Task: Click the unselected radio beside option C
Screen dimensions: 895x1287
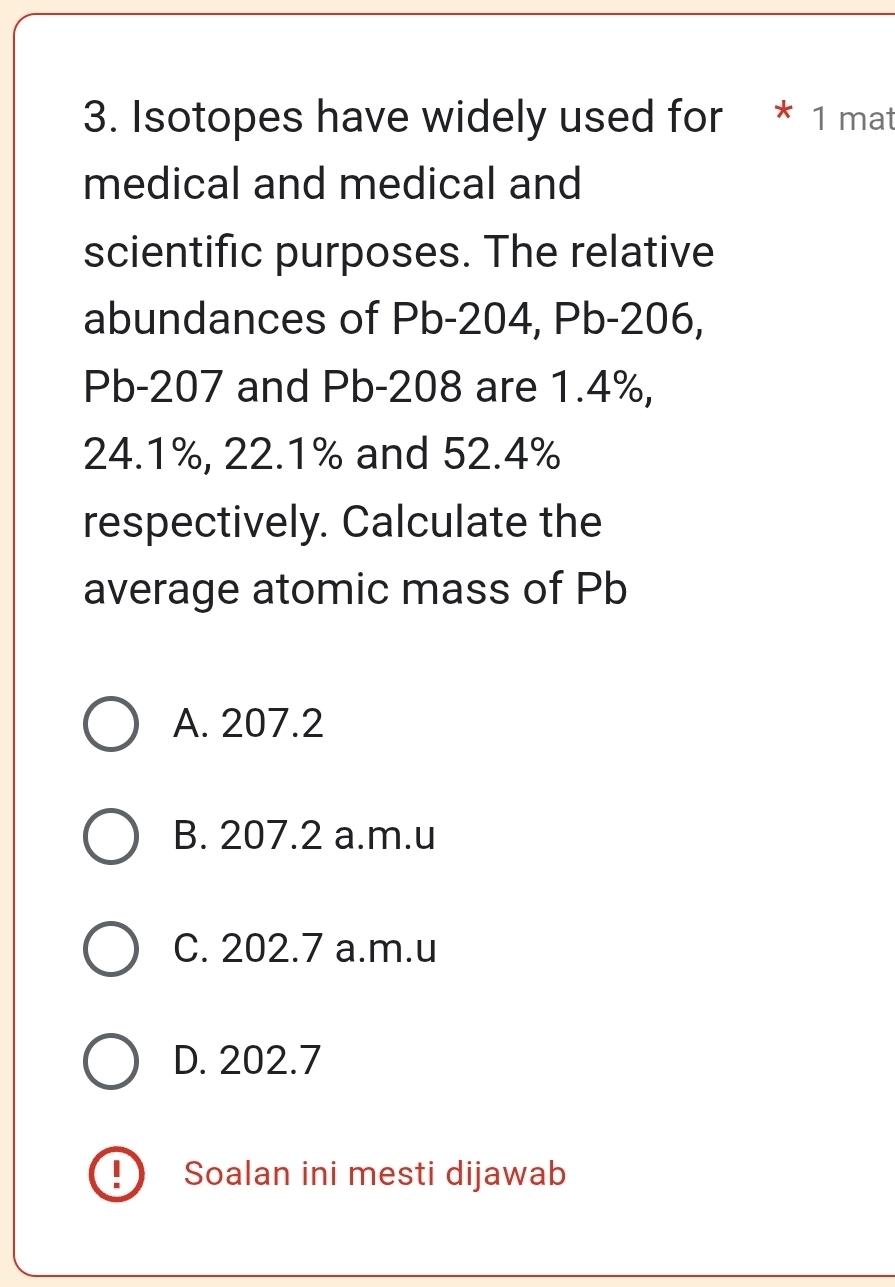Action: pos(111,948)
